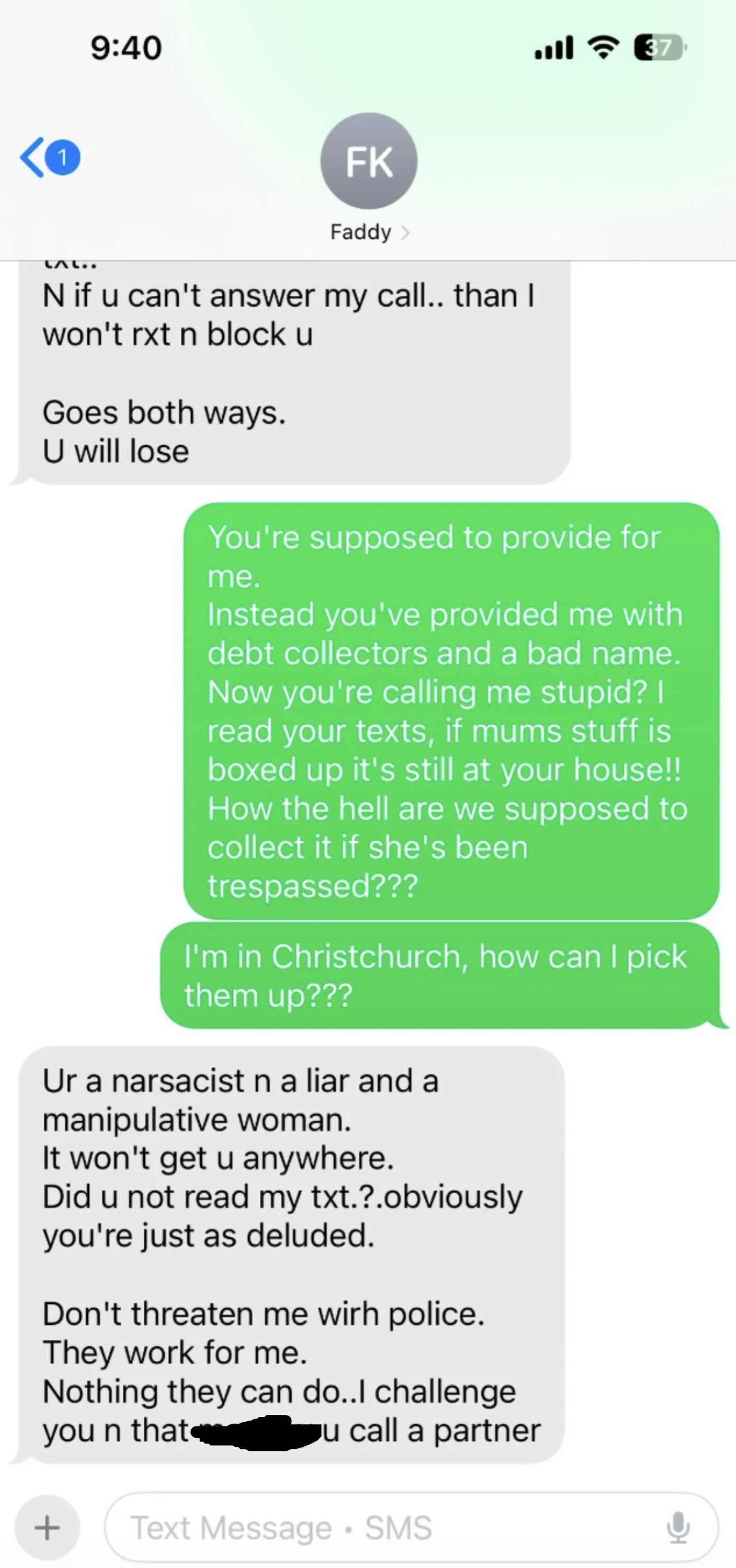
Task: Open the plus attachments menu
Action: (47, 1527)
